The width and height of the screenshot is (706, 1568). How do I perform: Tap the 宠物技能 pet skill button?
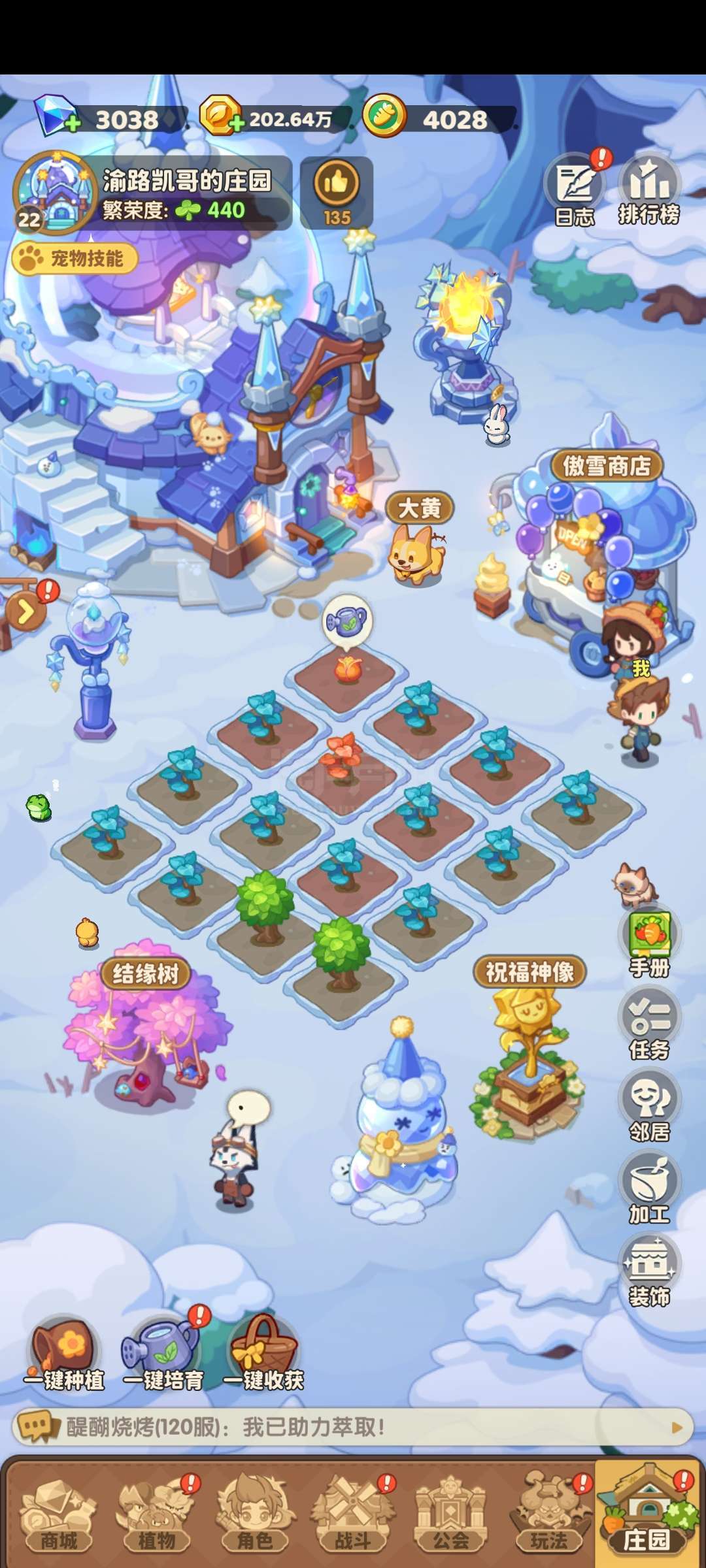click(75, 259)
